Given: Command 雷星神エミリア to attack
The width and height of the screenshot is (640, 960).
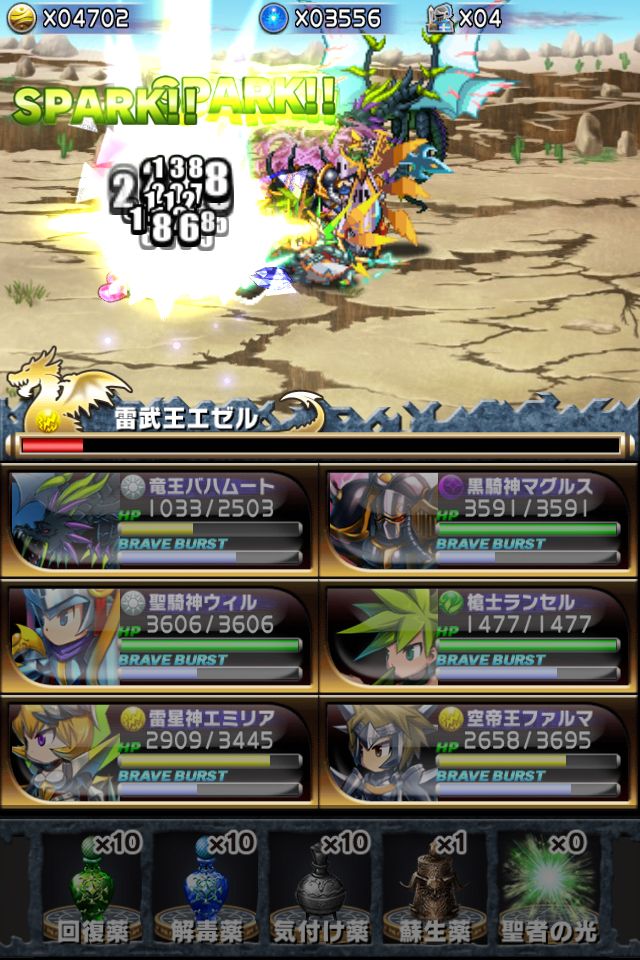Looking at the screenshot, I should tap(160, 752).
